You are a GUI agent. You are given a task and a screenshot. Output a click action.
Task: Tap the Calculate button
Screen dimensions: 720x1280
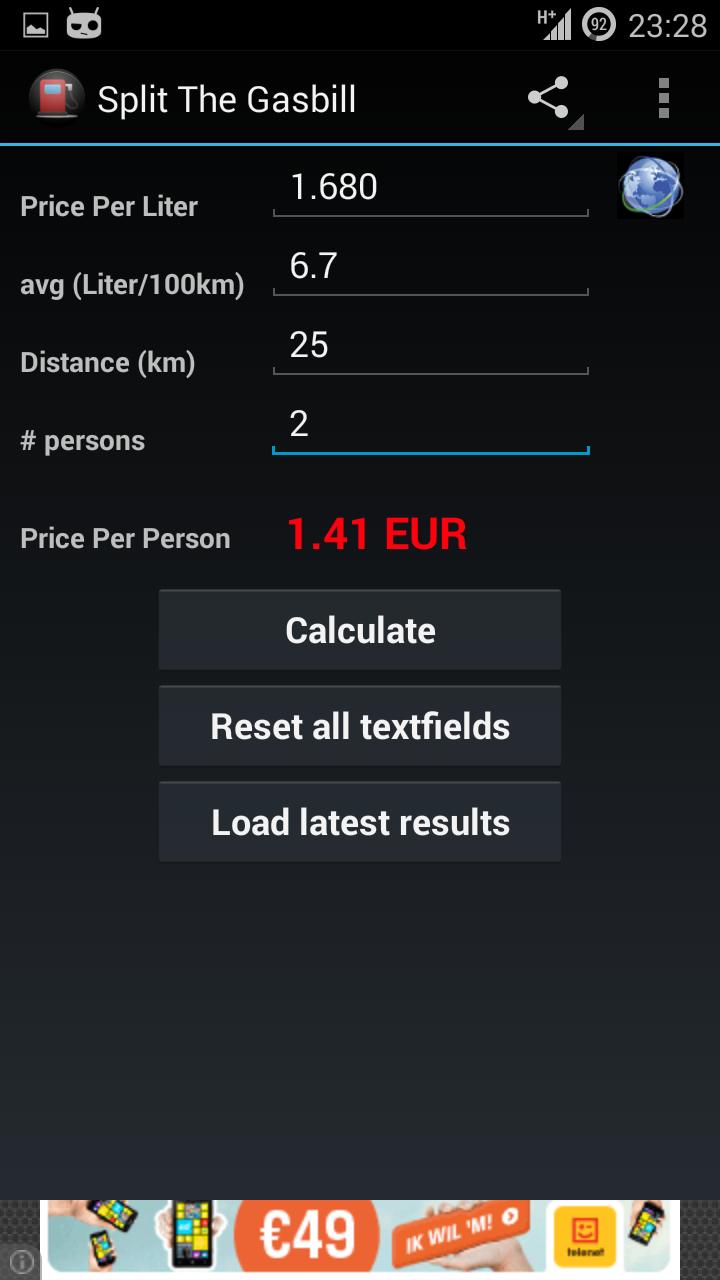pyautogui.click(x=360, y=630)
